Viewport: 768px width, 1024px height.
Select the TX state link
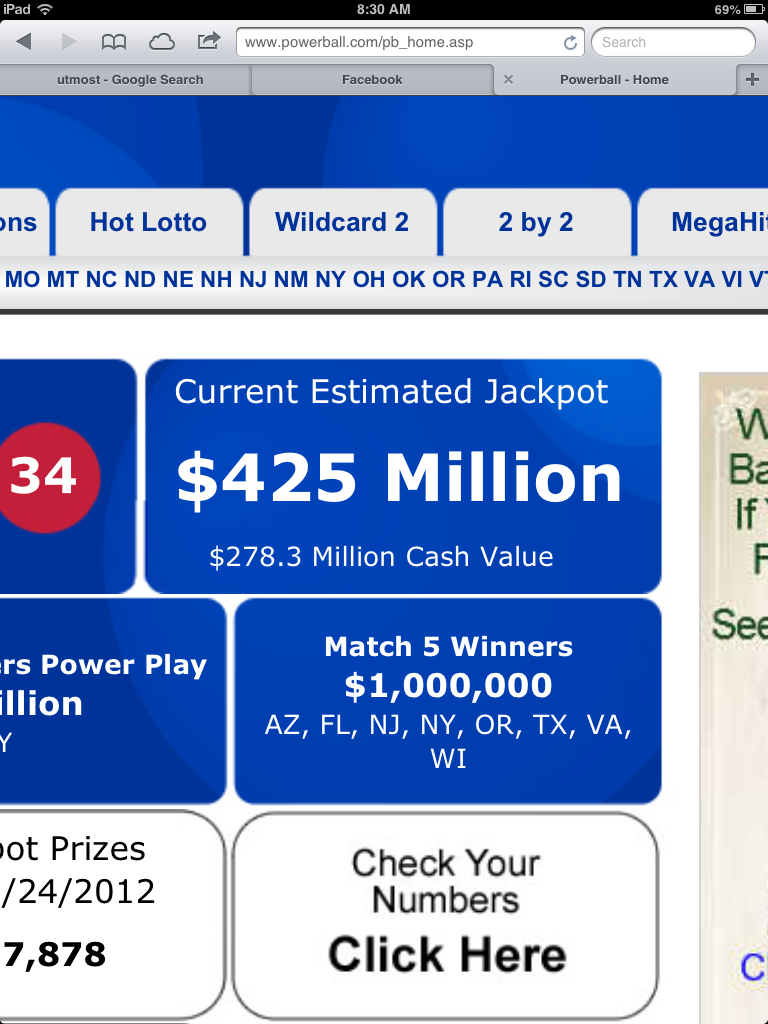tap(663, 279)
